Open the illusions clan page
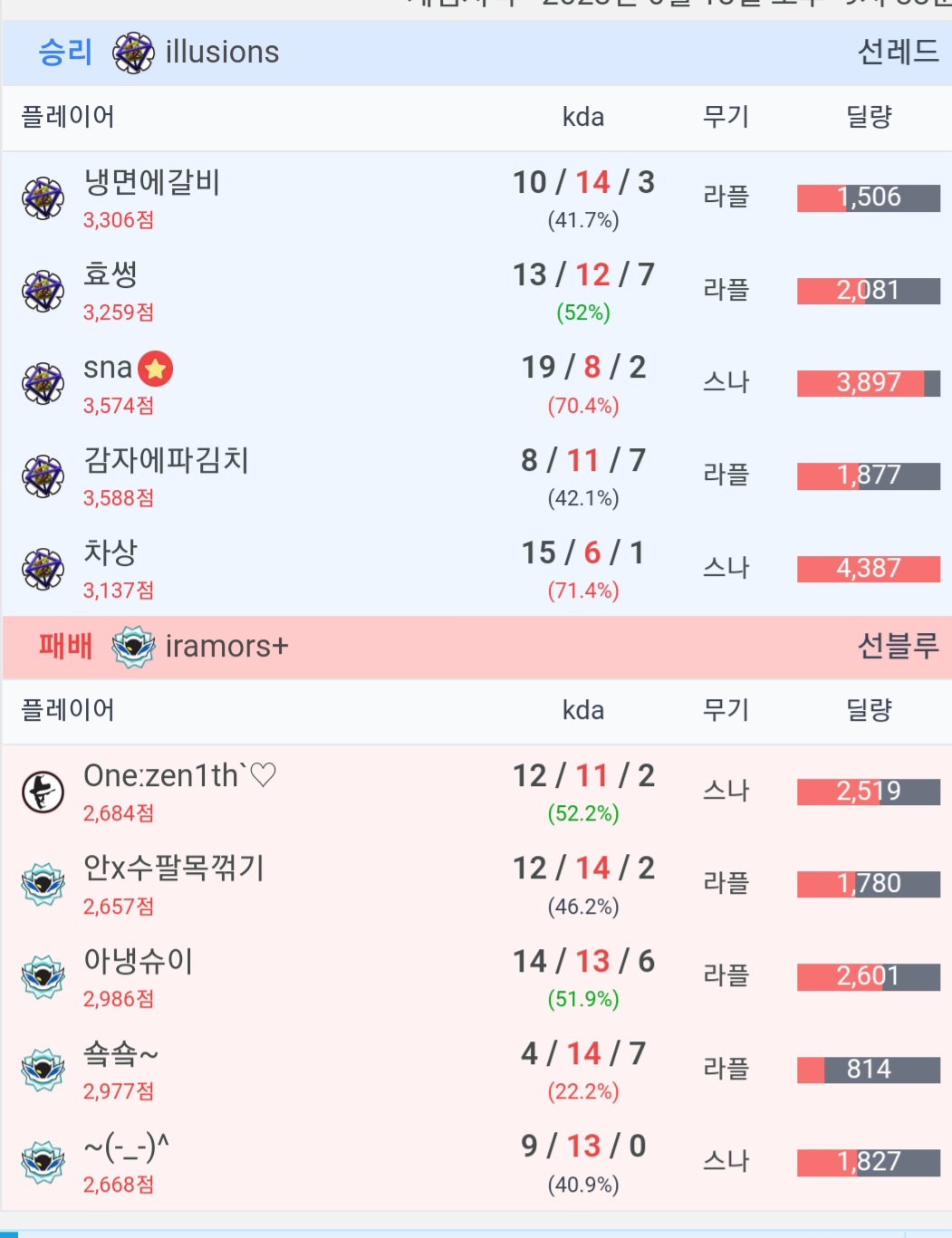The image size is (952, 1238). 221,53
